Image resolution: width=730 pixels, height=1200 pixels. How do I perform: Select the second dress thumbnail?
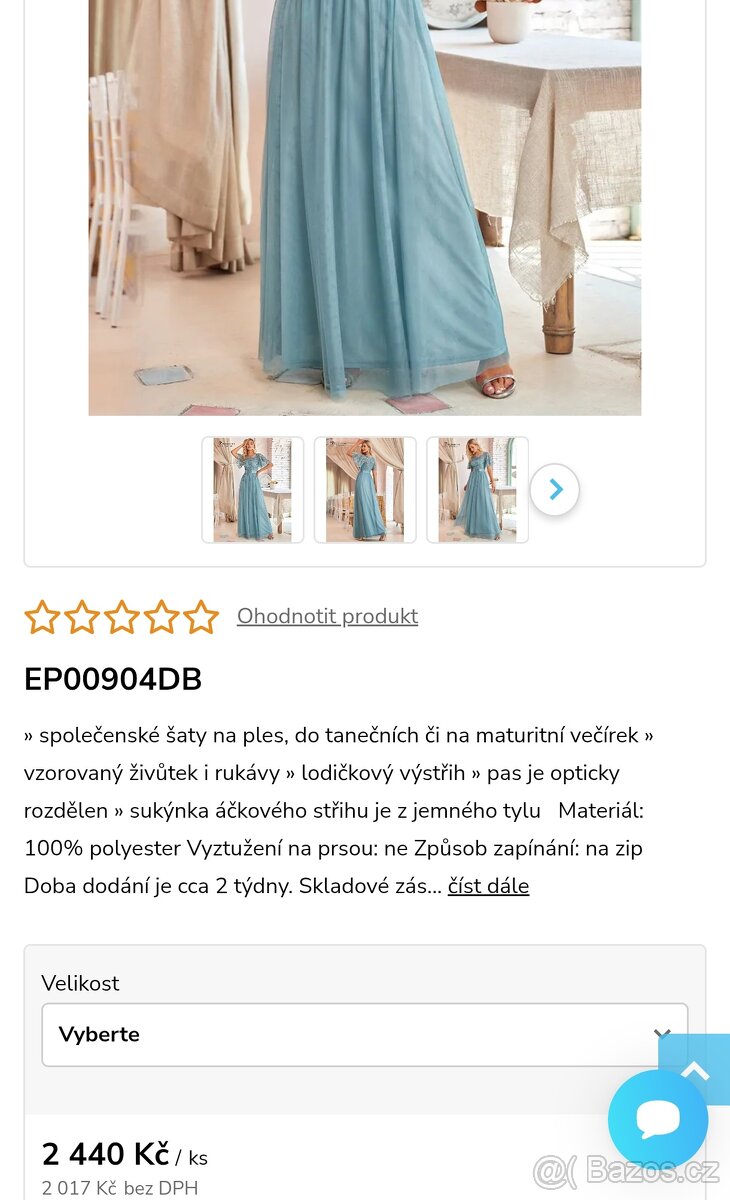click(365, 490)
